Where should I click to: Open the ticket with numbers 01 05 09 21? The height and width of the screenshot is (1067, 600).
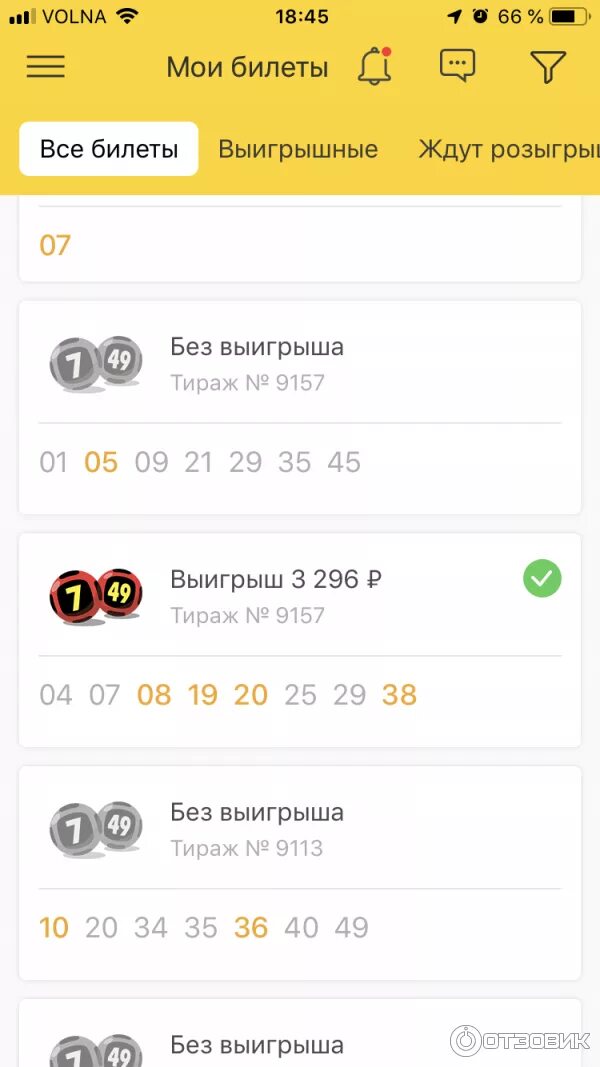pos(300,407)
